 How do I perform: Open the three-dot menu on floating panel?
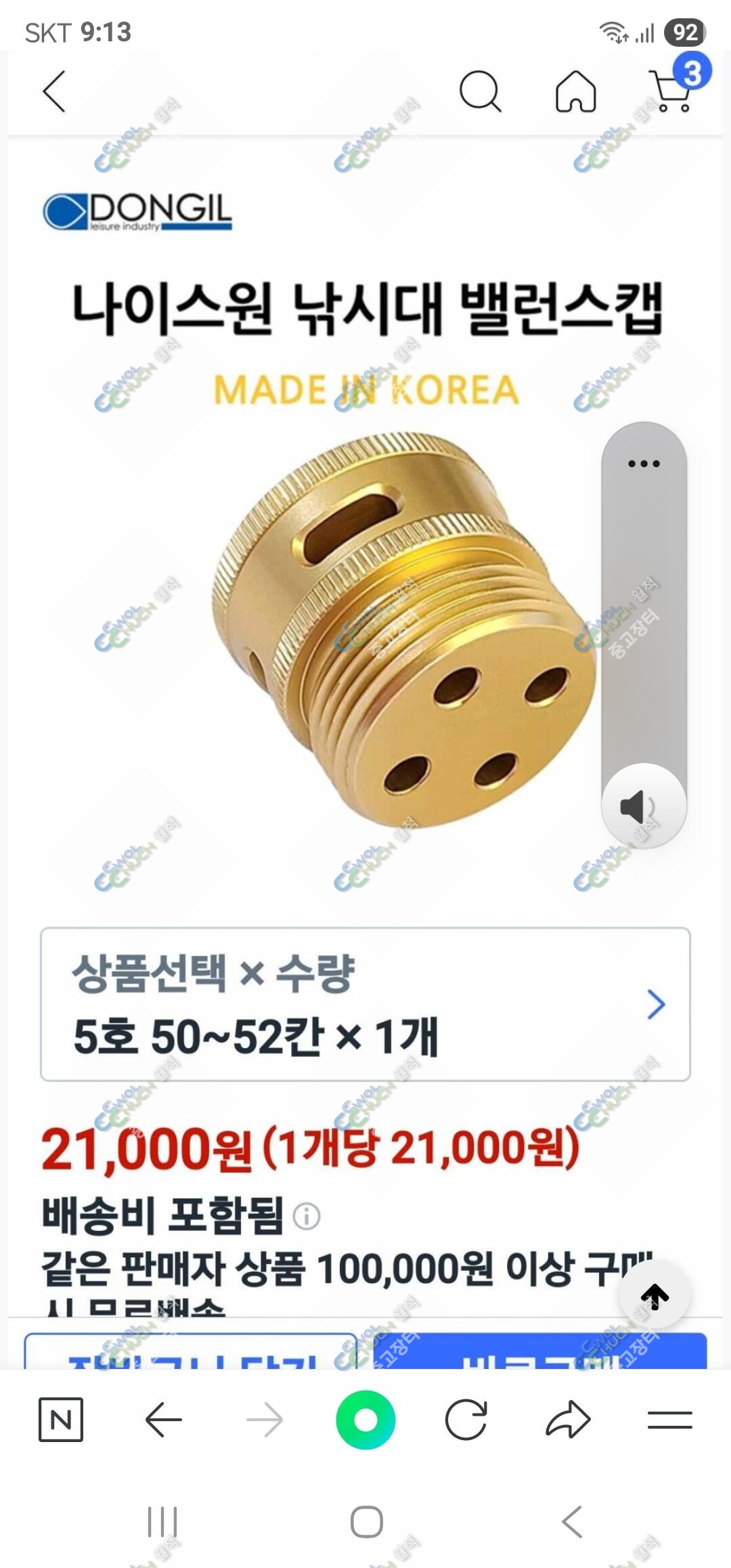(x=644, y=464)
